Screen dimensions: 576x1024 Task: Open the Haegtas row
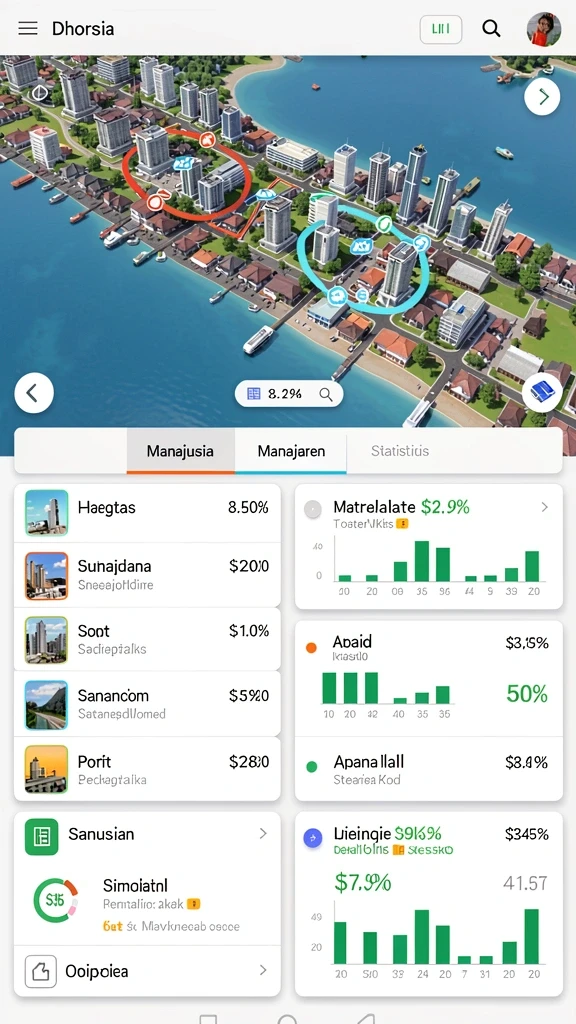pyautogui.click(x=148, y=513)
